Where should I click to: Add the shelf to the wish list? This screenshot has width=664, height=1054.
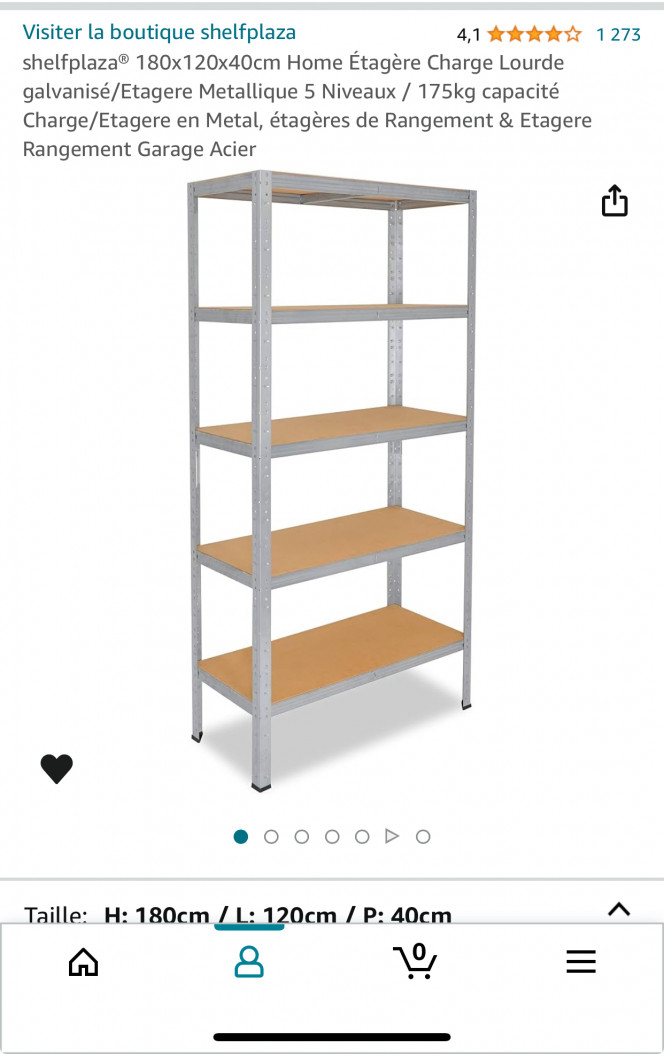point(57,768)
